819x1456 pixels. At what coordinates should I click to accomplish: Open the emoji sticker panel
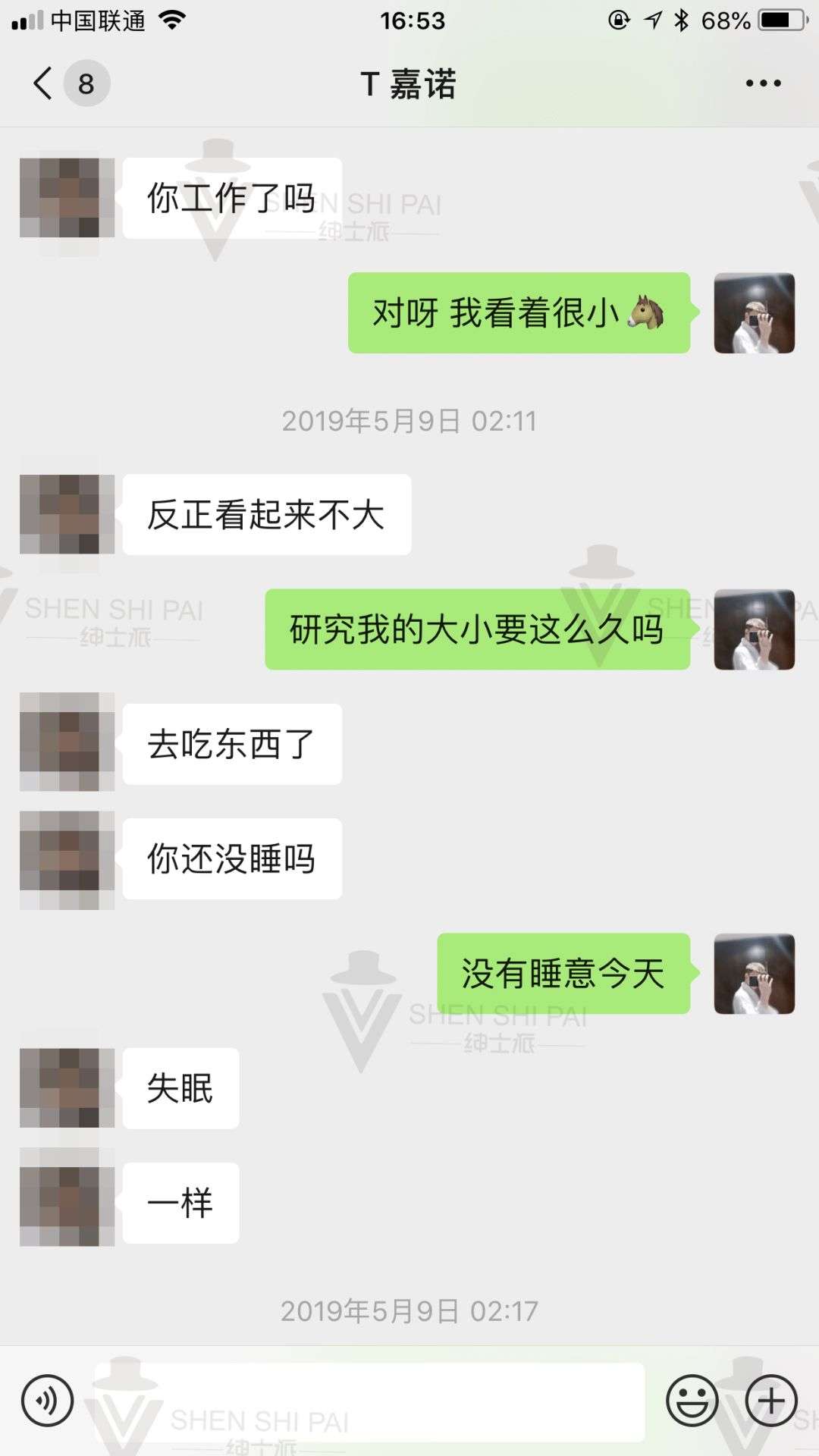pyautogui.click(x=692, y=1401)
